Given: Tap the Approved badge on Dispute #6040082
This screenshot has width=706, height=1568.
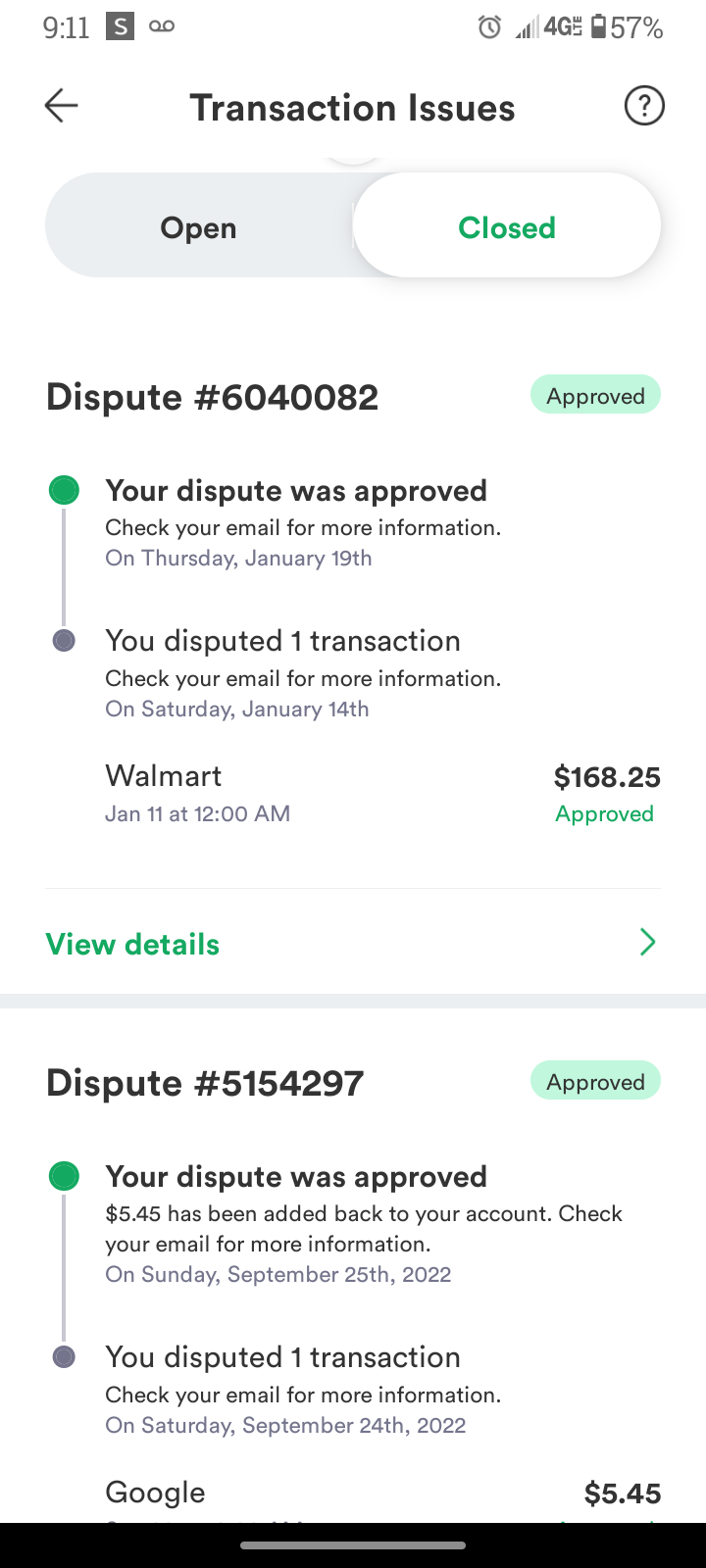Looking at the screenshot, I should tap(595, 395).
